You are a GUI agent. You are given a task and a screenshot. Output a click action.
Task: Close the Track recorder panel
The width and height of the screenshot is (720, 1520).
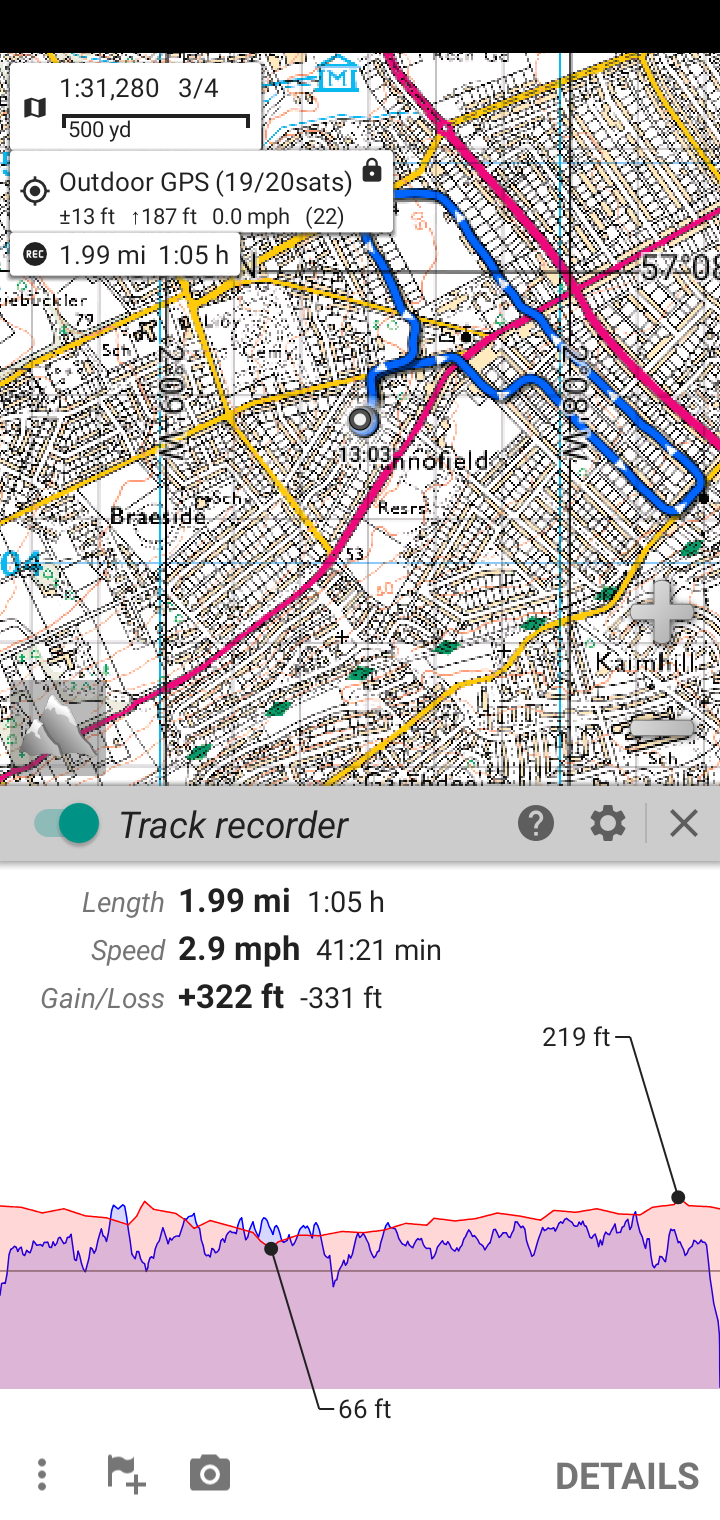point(684,824)
